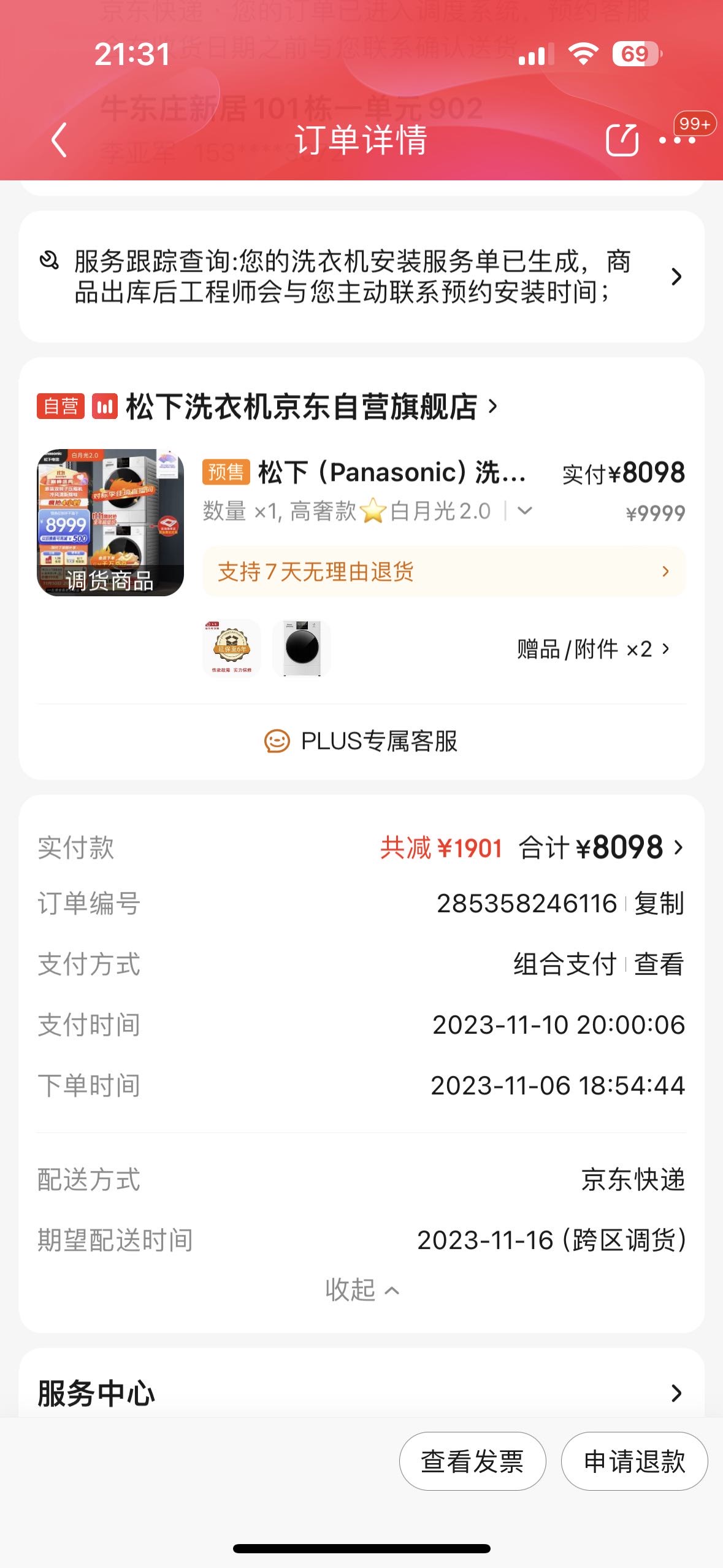Tap the 查看发票 invoice button
This screenshot has width=723, height=1568.
[472, 1461]
